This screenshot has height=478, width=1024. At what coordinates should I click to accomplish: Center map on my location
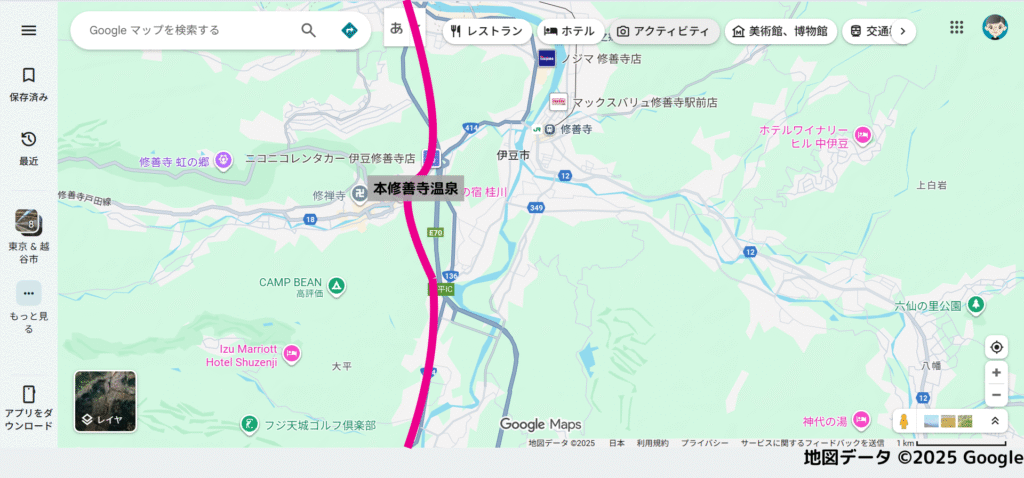click(996, 347)
